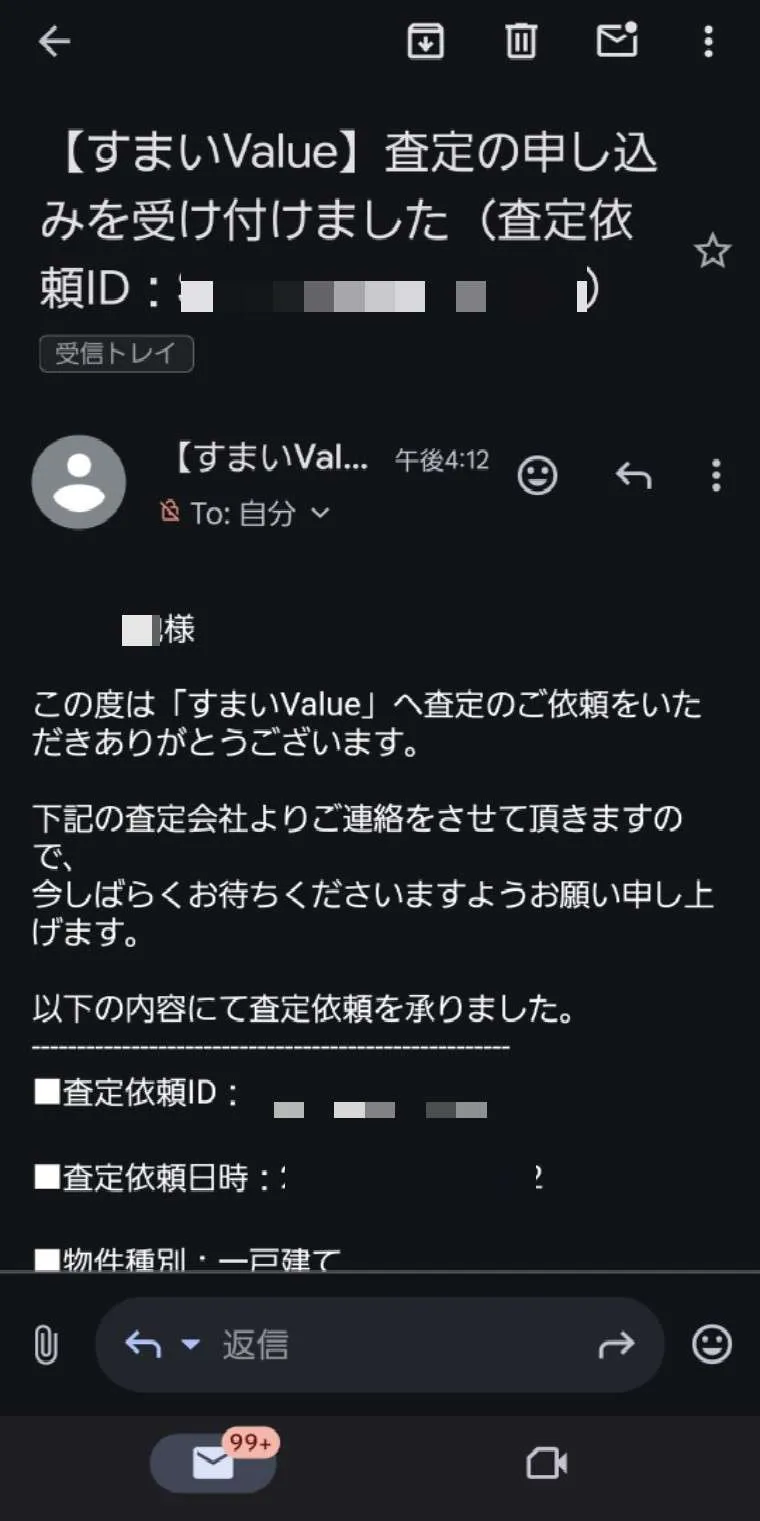Switch to the Mail tab

coord(213,1464)
